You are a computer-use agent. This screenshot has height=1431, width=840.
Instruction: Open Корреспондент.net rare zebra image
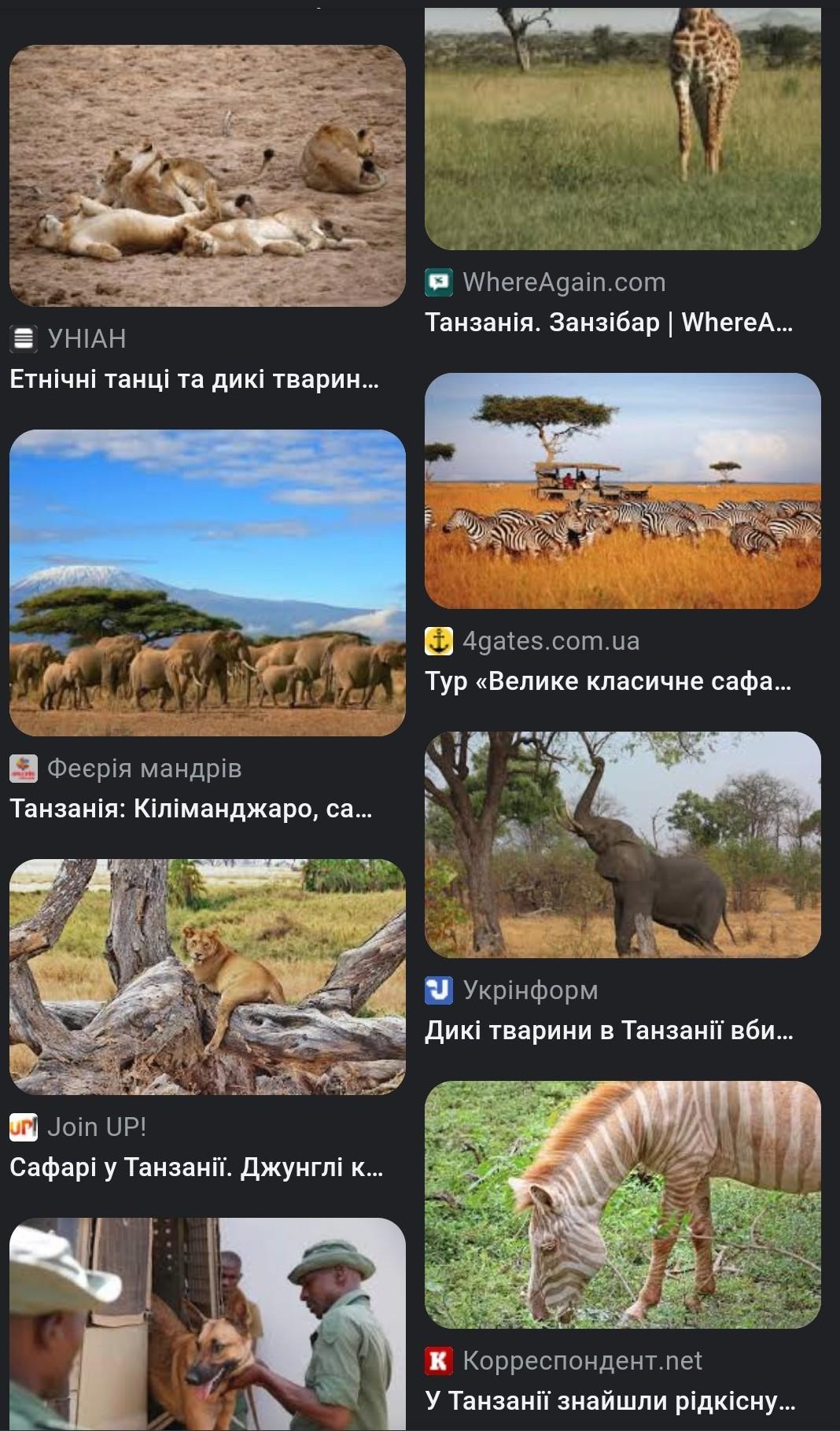click(x=622, y=1204)
